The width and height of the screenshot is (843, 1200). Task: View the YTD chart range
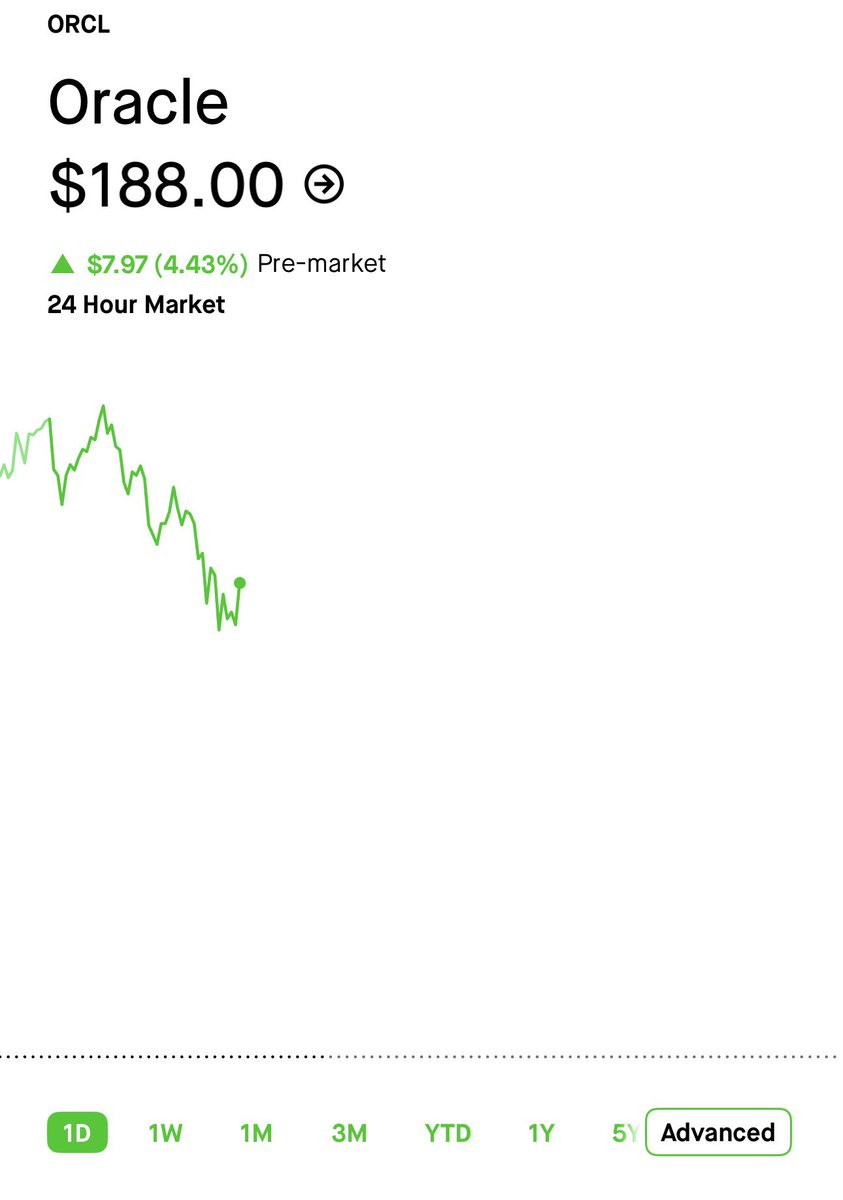coord(447,1133)
